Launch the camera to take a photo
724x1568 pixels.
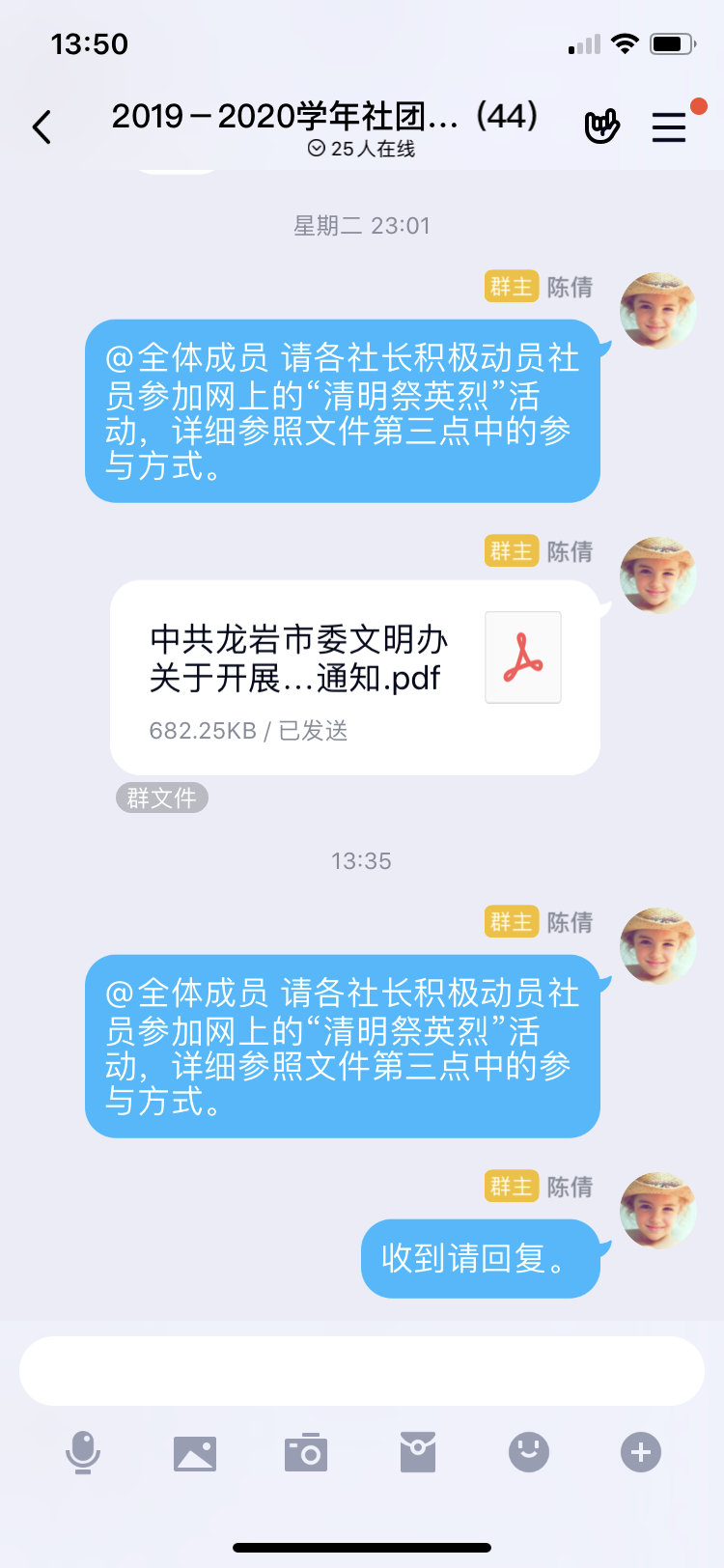[306, 1452]
